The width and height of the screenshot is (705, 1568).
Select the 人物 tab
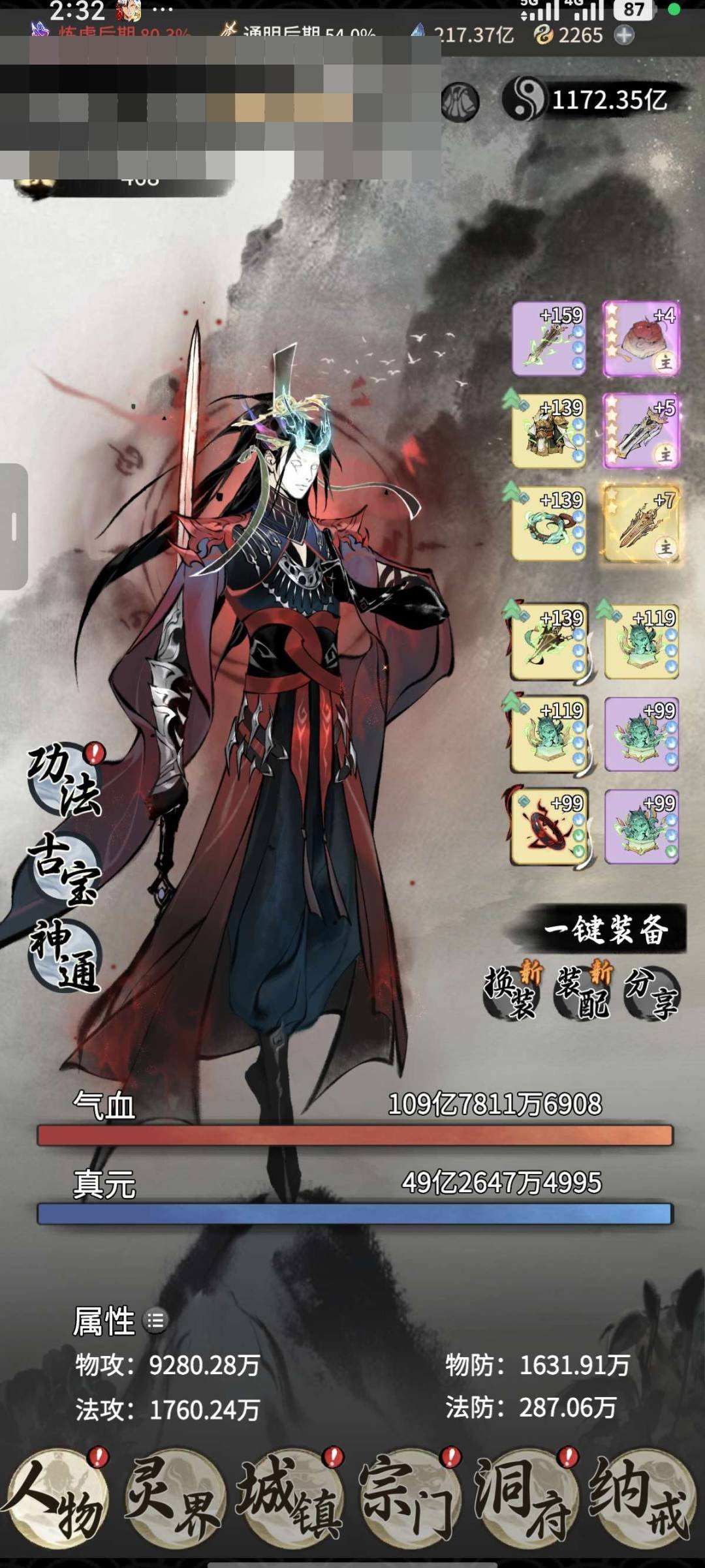(57, 1499)
